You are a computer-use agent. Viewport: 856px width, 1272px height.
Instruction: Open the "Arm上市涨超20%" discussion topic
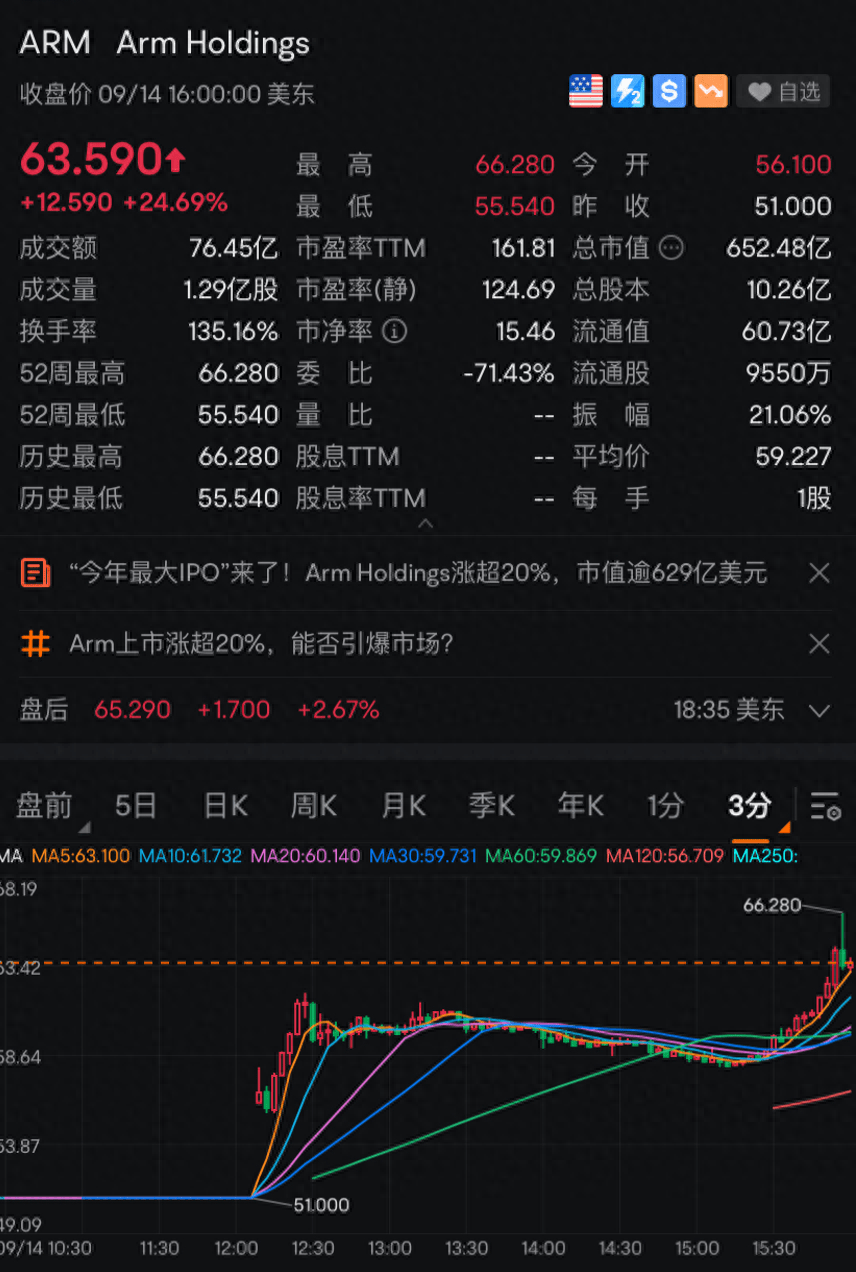(x=260, y=643)
